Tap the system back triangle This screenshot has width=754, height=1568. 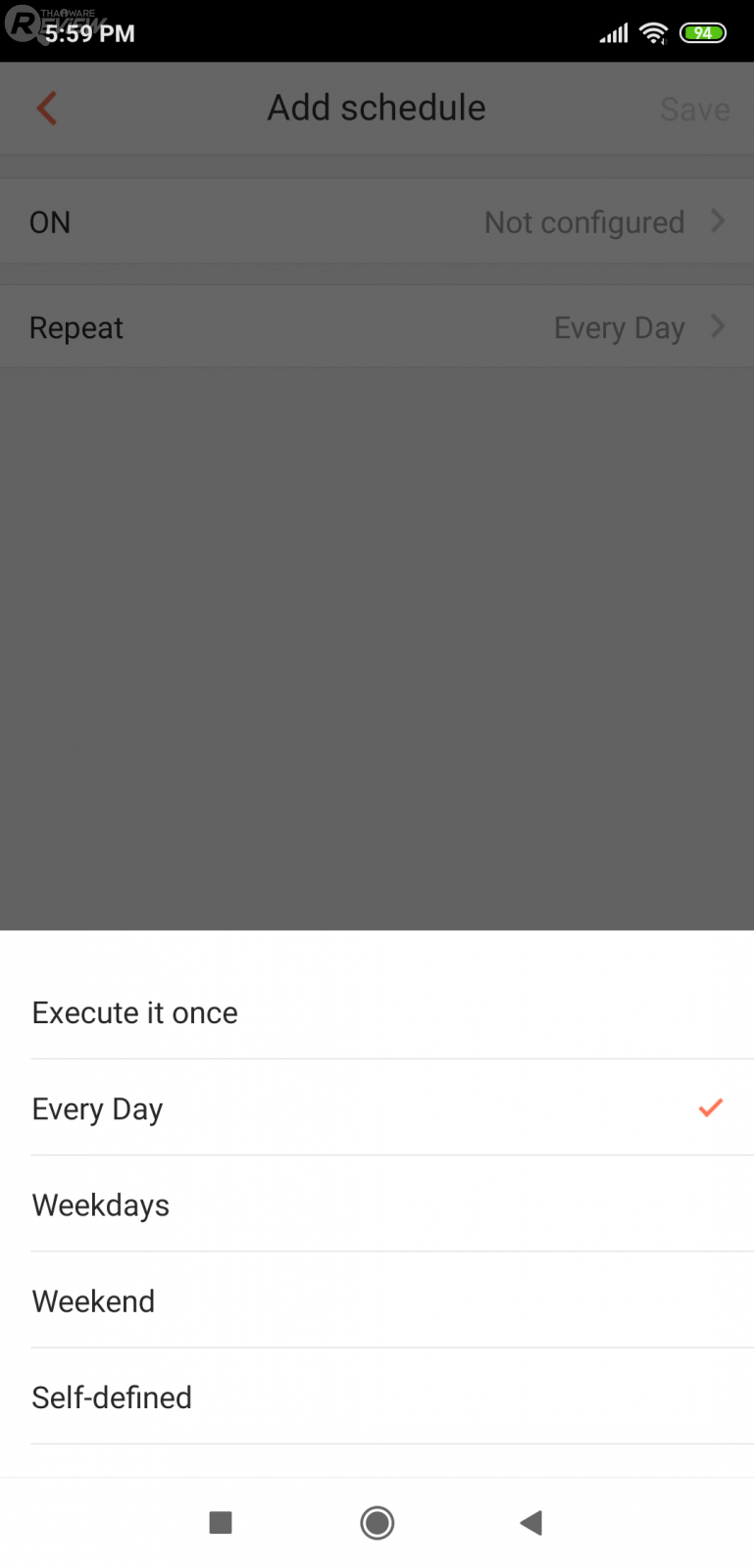click(531, 1522)
